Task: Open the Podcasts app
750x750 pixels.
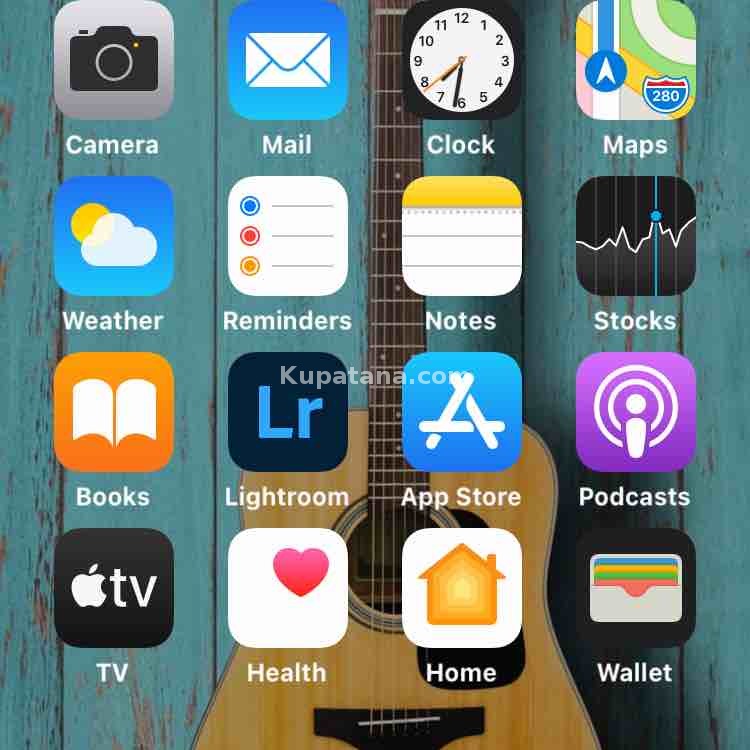Action: click(635, 412)
